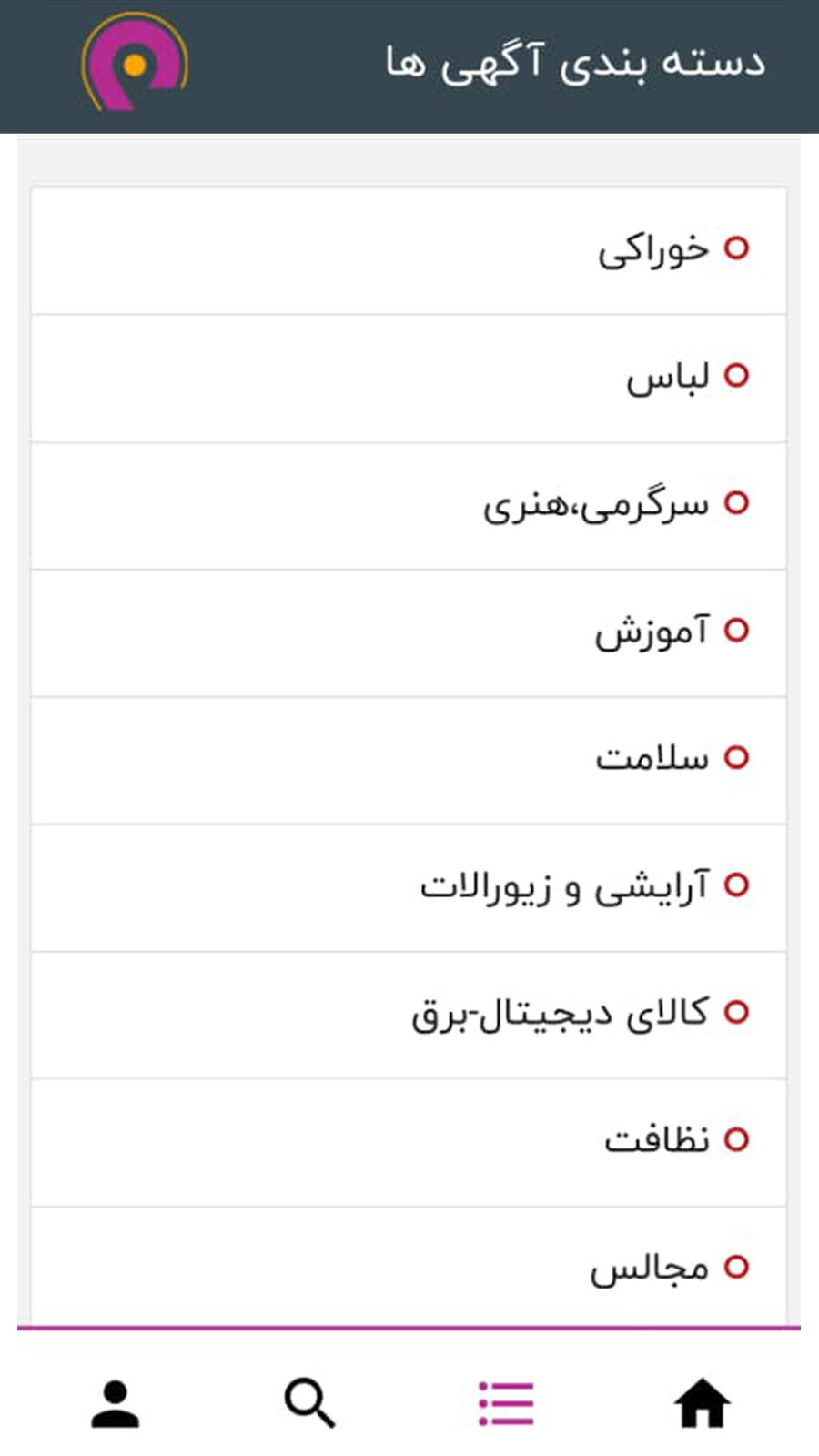Select the search icon in the navigation bar
Viewport: 819px width, 1456px height.
click(x=310, y=1401)
